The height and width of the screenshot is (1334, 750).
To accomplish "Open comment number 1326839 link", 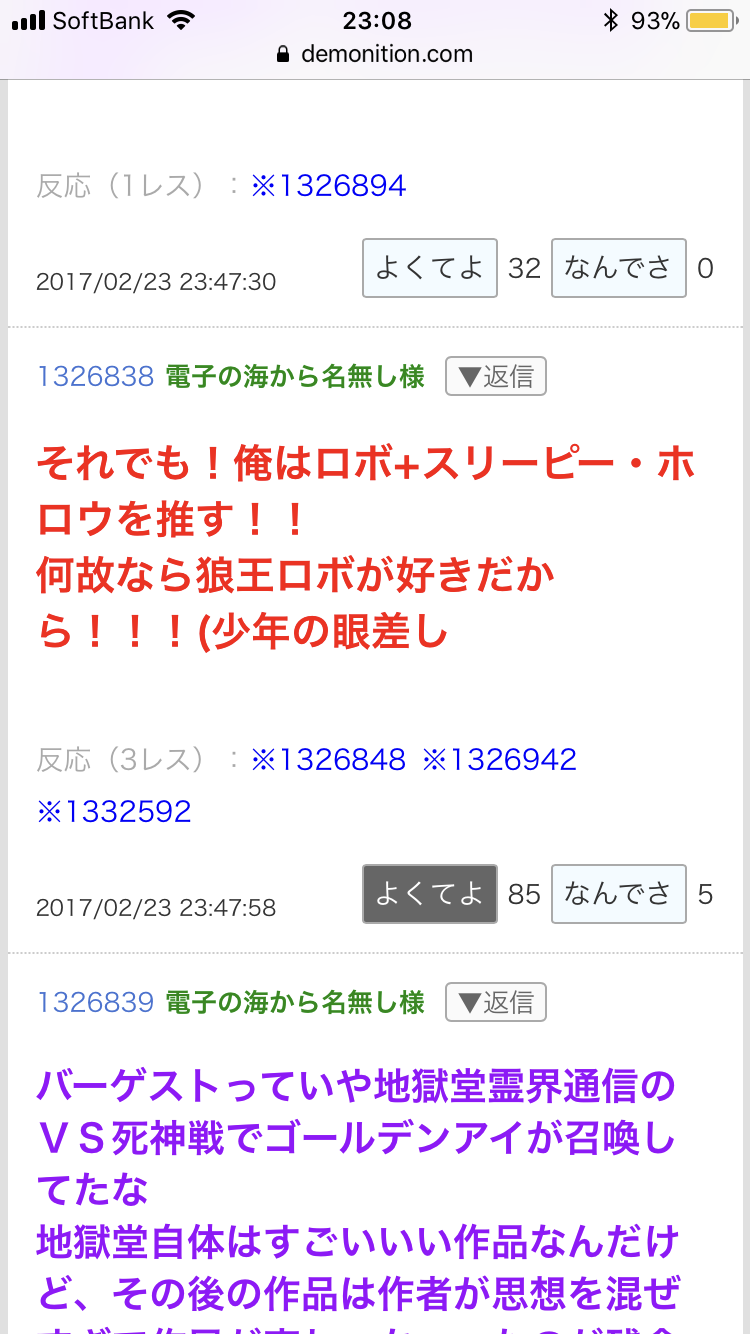I will 95,1003.
